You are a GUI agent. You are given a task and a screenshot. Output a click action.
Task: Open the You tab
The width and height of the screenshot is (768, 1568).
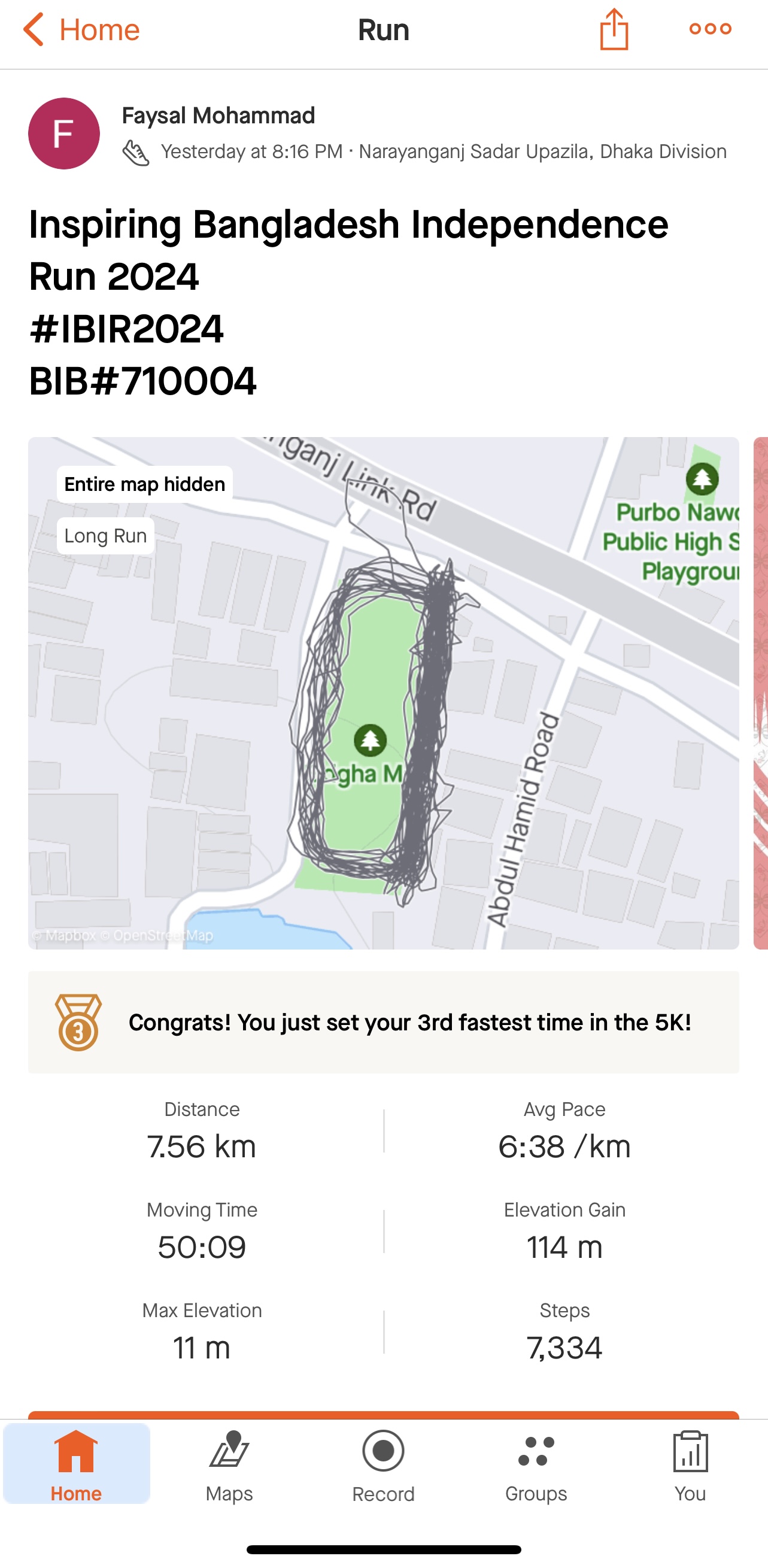(x=690, y=1466)
